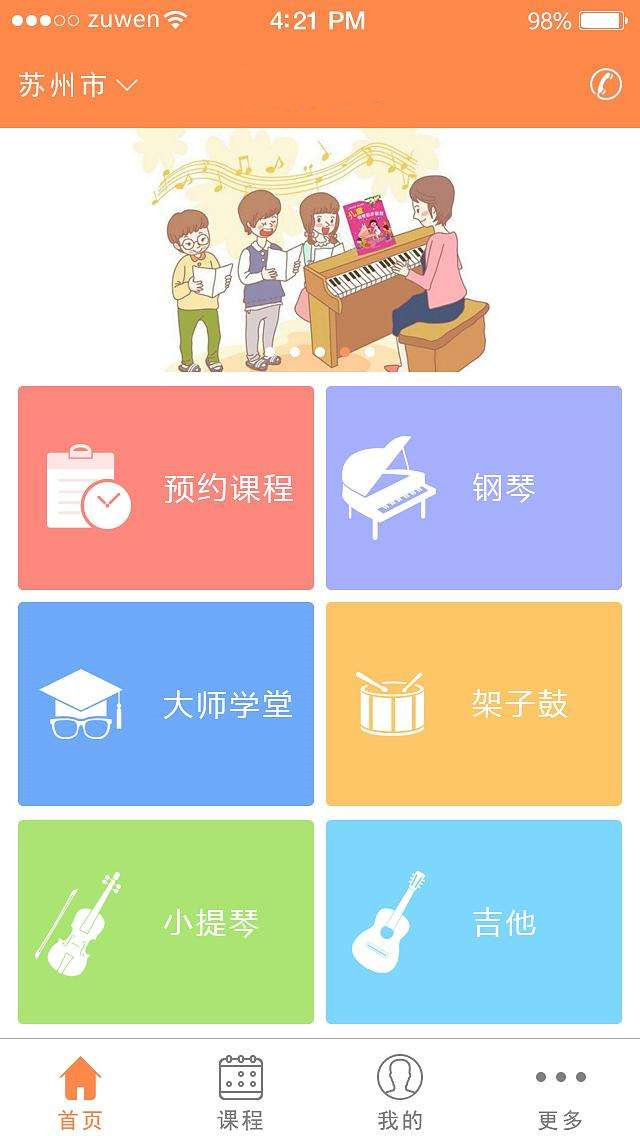Open the 小提琴 violin tile
Screen dimensions: 640x1136
[166, 922]
